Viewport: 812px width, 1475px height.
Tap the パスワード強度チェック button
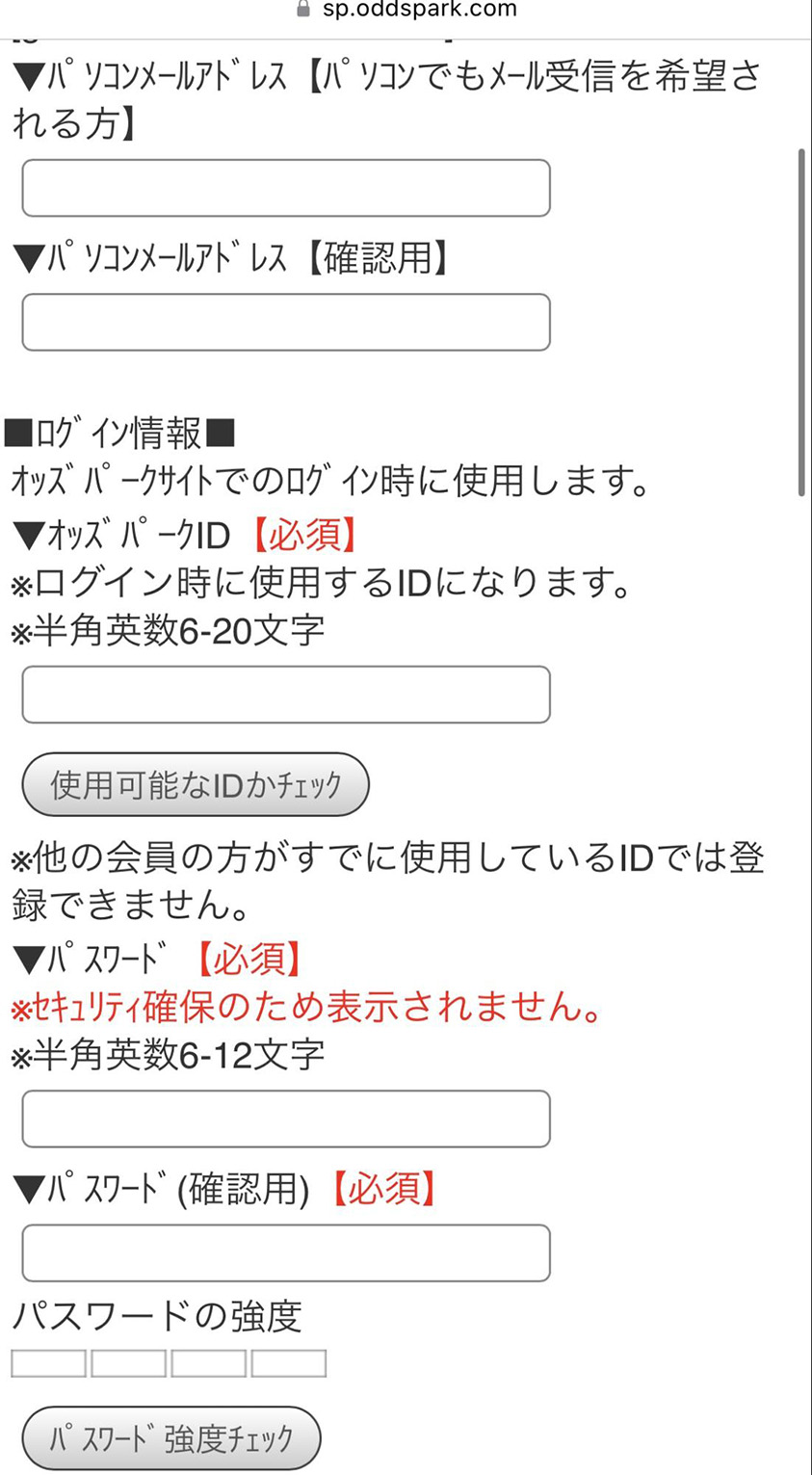pos(170,1438)
